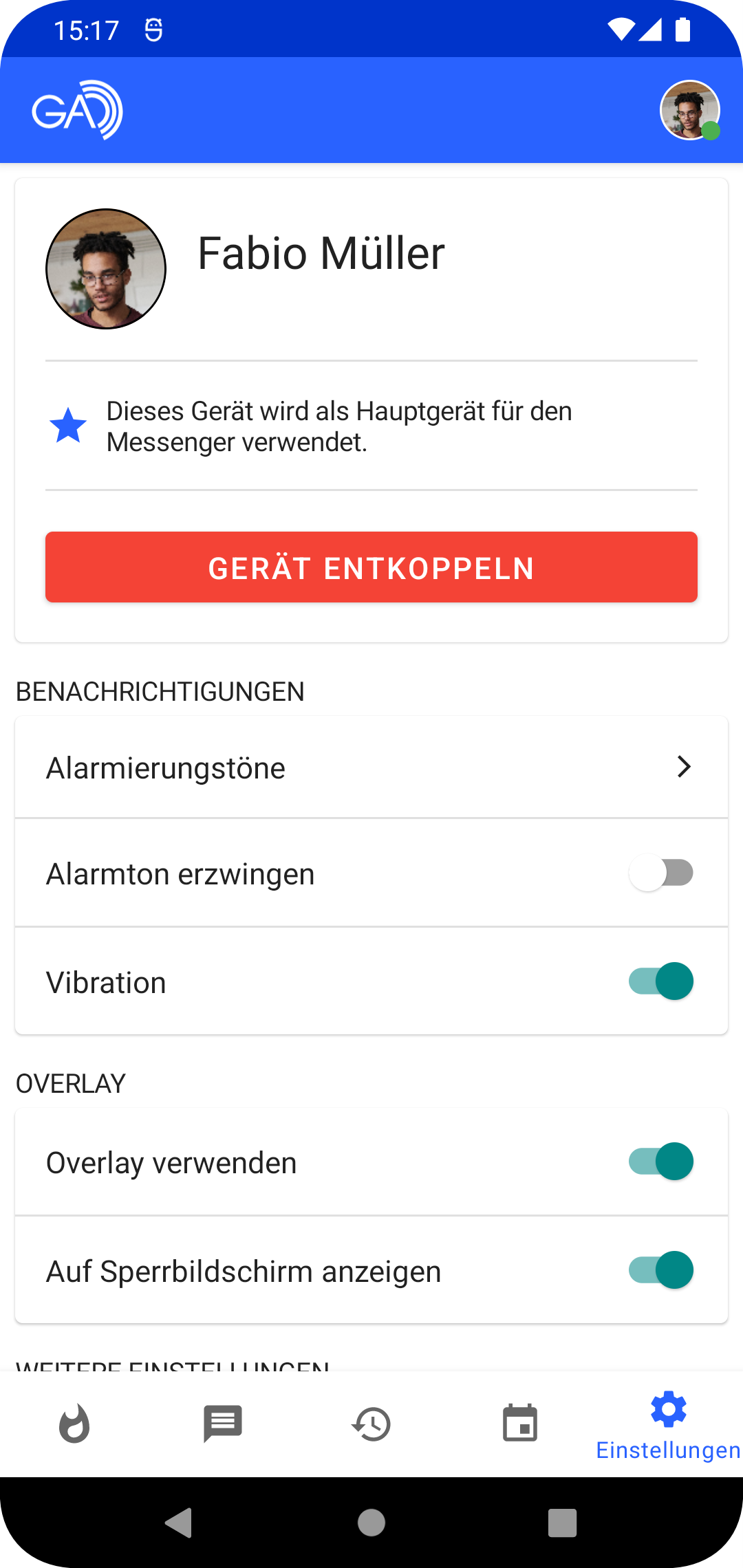
Task: Tap the Gerät entkoppeln button
Action: (x=371, y=567)
